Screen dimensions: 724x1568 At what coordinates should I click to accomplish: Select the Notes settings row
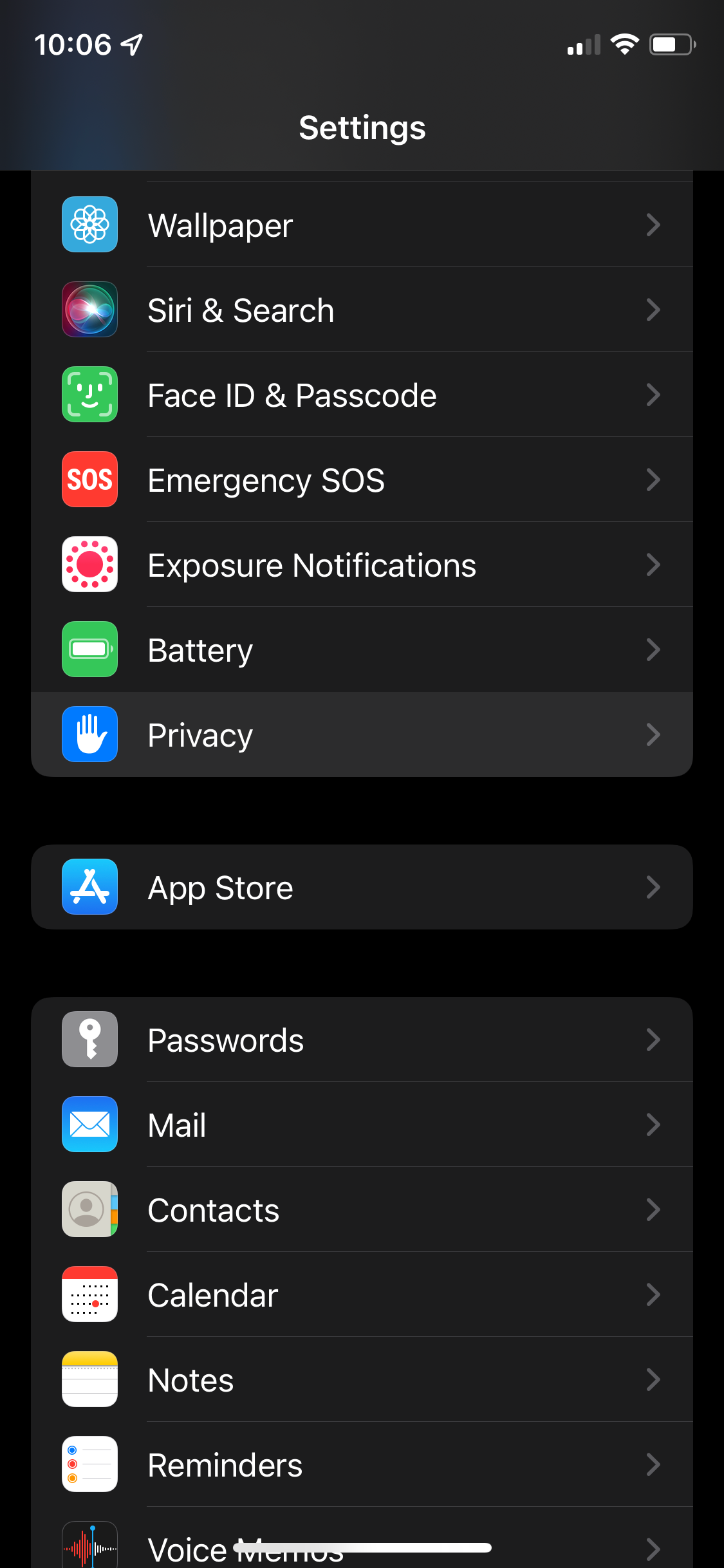362,1380
